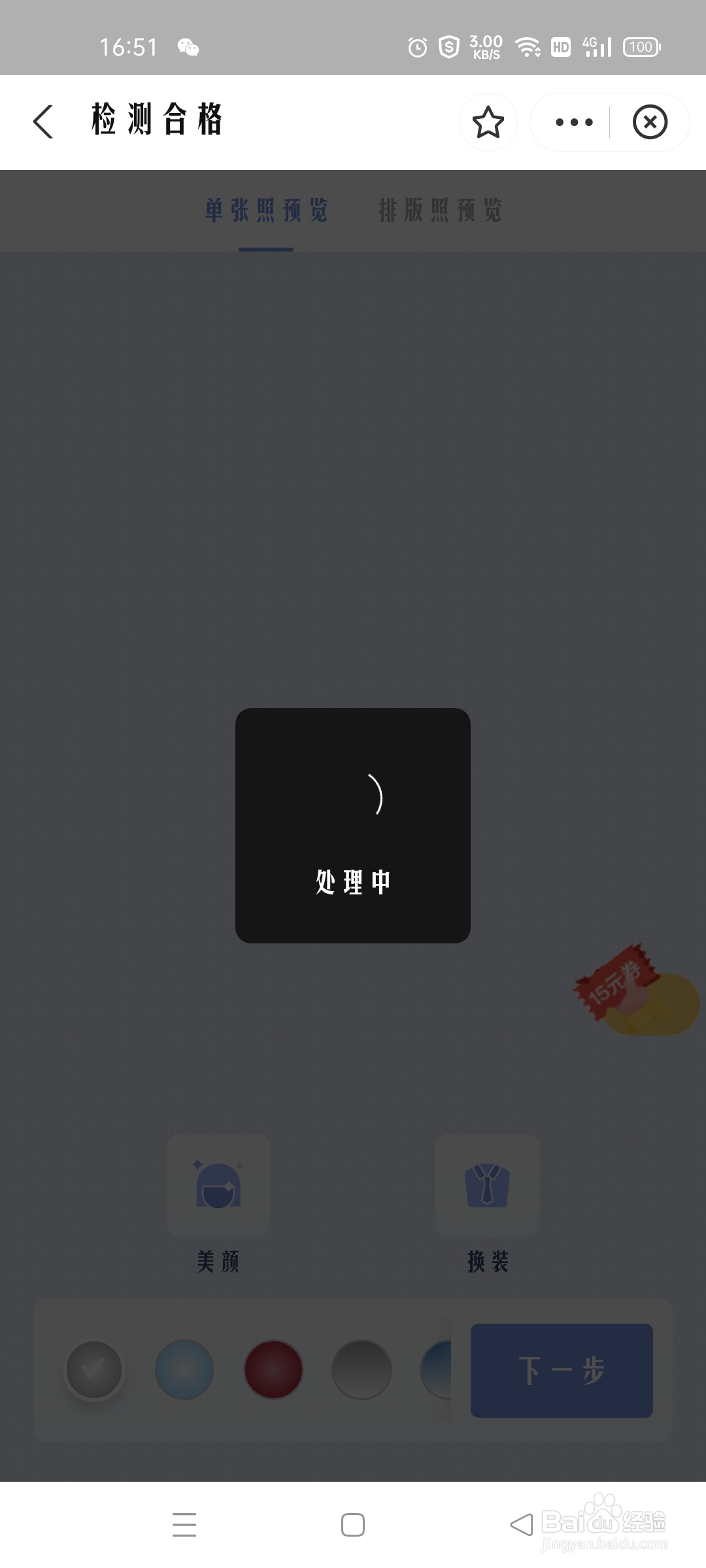This screenshot has height=1568, width=706.
Task: Open the three-dot more options menu
Action: (x=572, y=122)
